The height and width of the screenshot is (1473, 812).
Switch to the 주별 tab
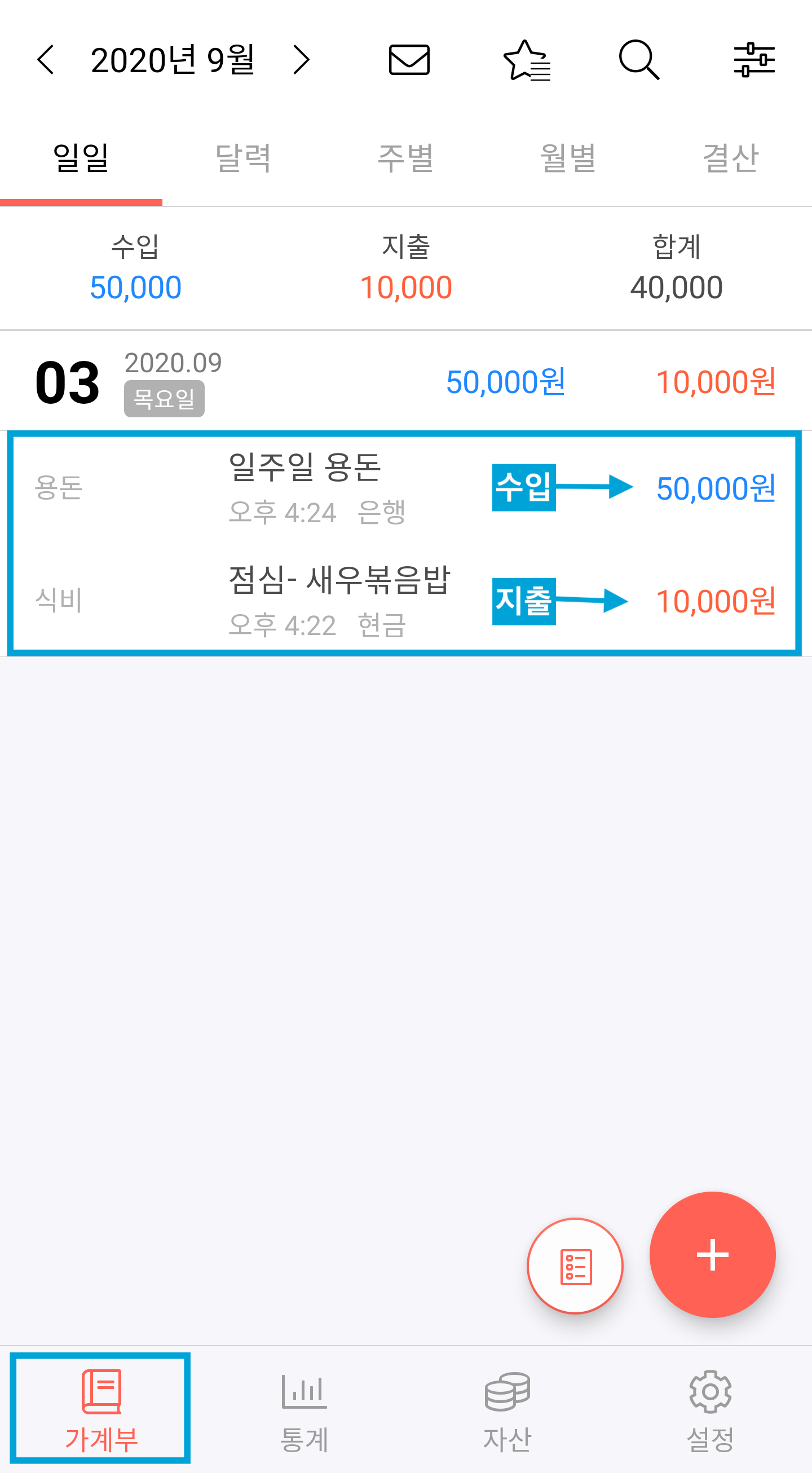[x=405, y=158]
